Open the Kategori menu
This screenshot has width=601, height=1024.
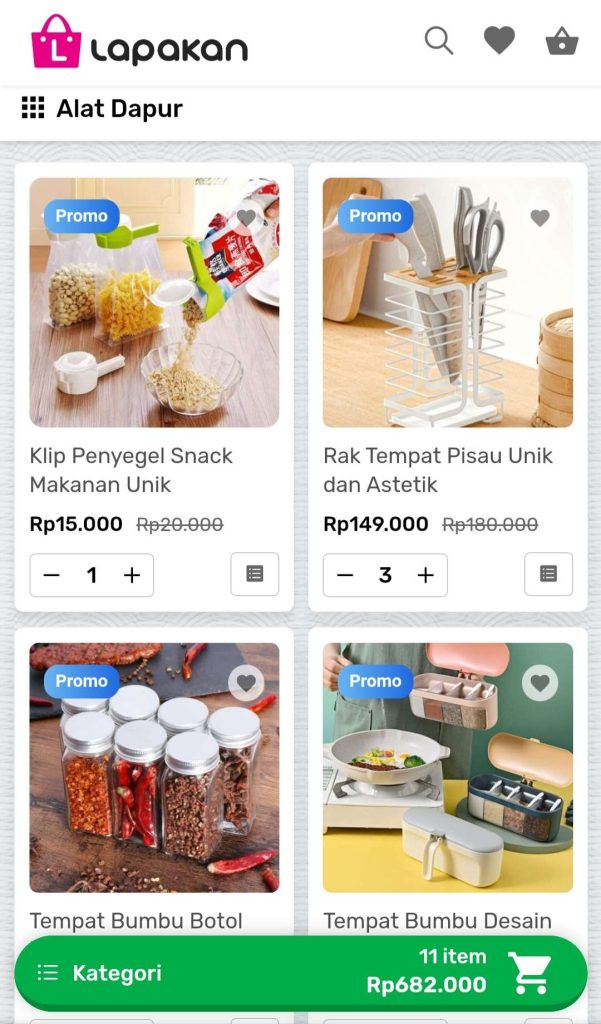tap(100, 973)
